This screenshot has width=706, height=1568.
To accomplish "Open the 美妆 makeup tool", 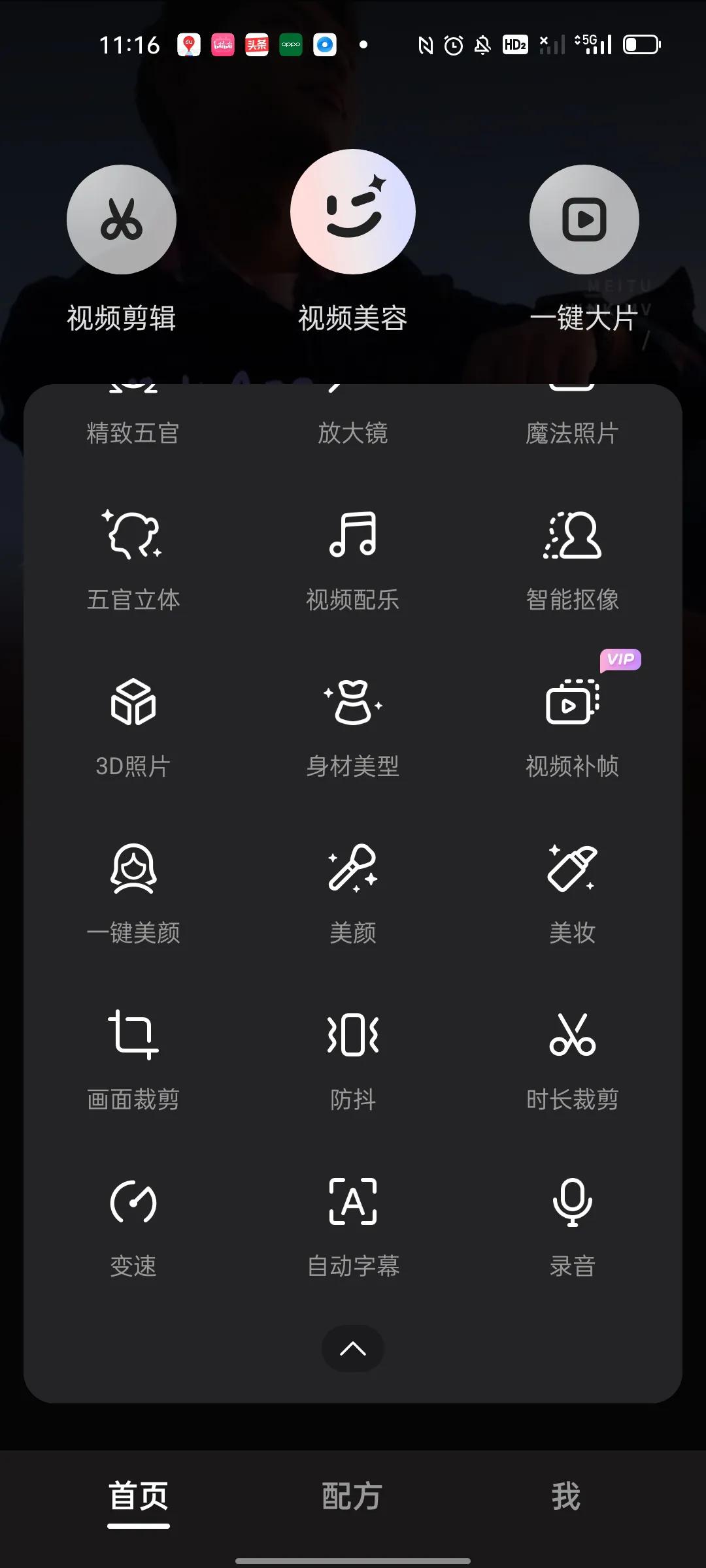I will click(573, 892).
